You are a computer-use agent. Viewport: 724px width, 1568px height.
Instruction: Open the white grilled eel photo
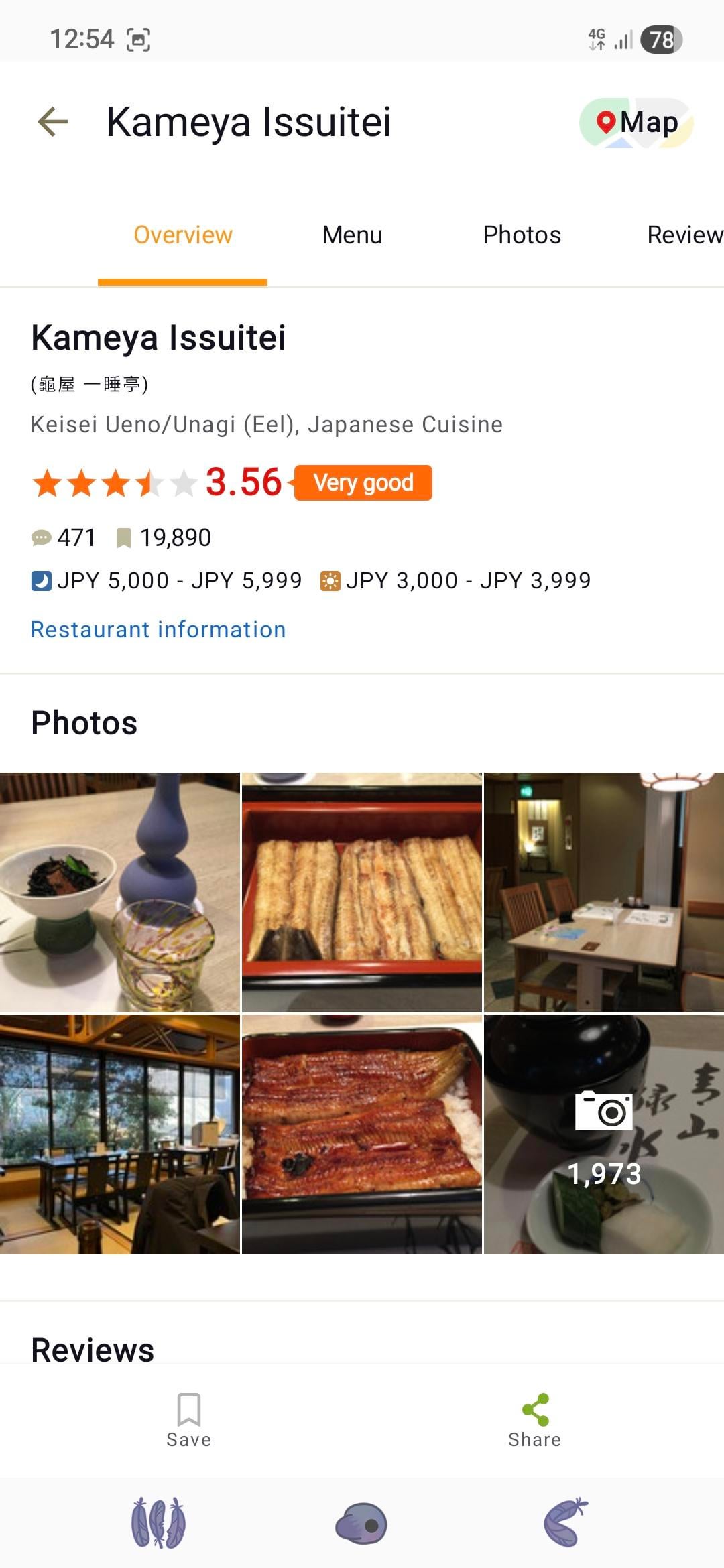[x=361, y=892]
